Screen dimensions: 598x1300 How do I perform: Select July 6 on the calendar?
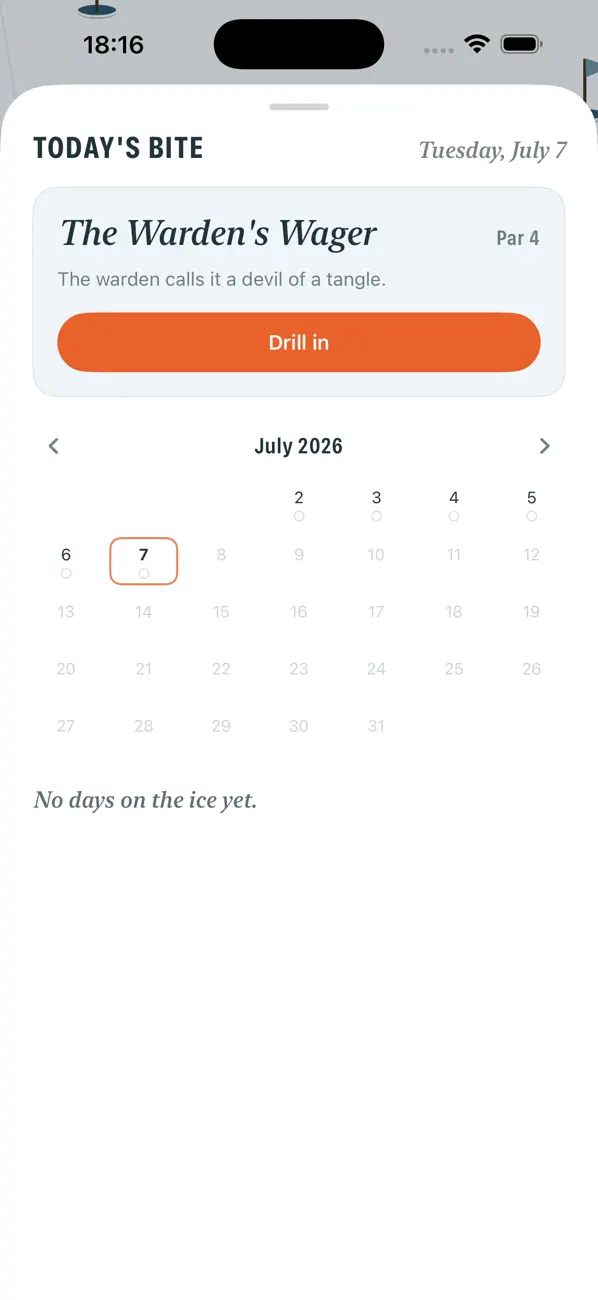pyautogui.click(x=66, y=561)
